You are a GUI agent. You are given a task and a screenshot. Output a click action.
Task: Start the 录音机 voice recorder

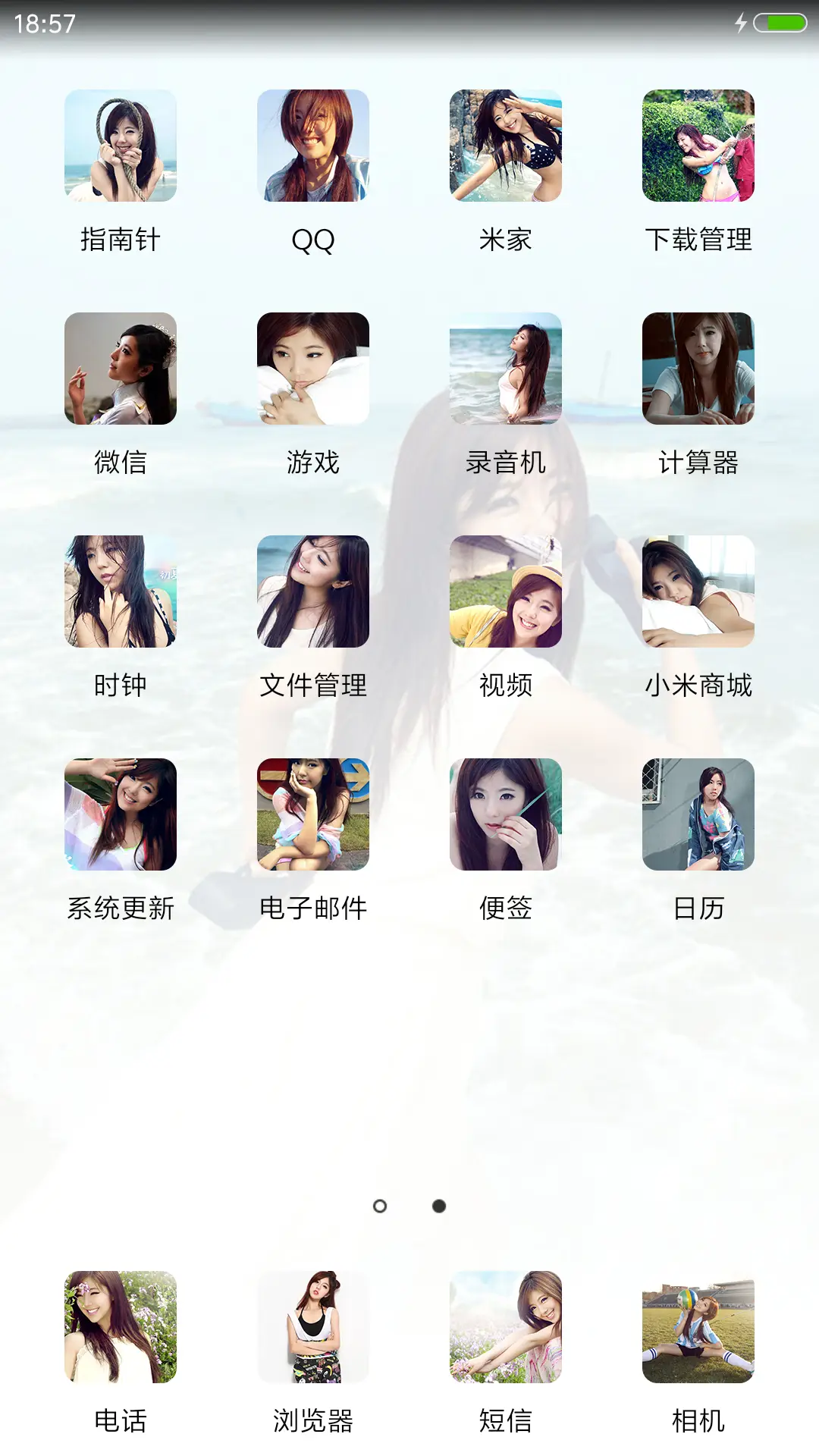pos(505,369)
